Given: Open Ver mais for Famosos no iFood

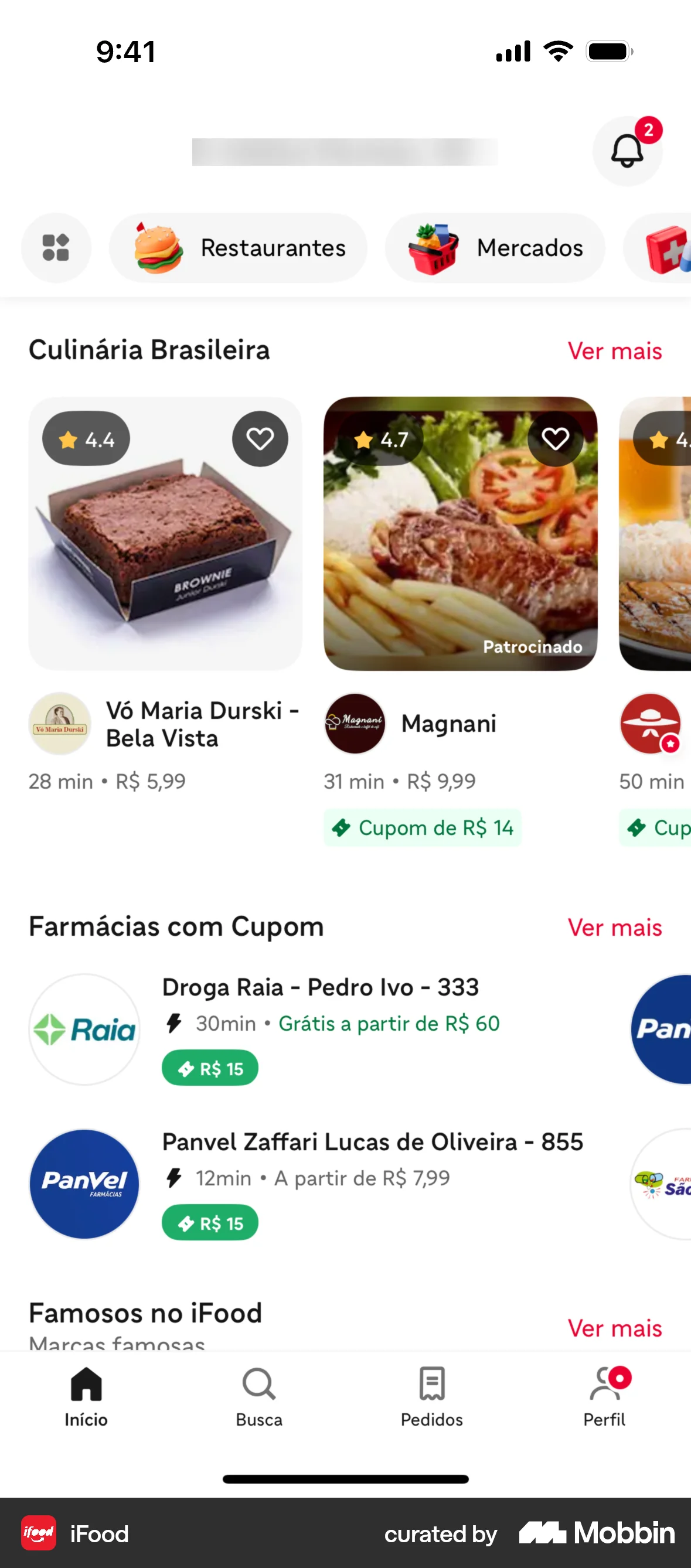Looking at the screenshot, I should pyautogui.click(x=614, y=1328).
